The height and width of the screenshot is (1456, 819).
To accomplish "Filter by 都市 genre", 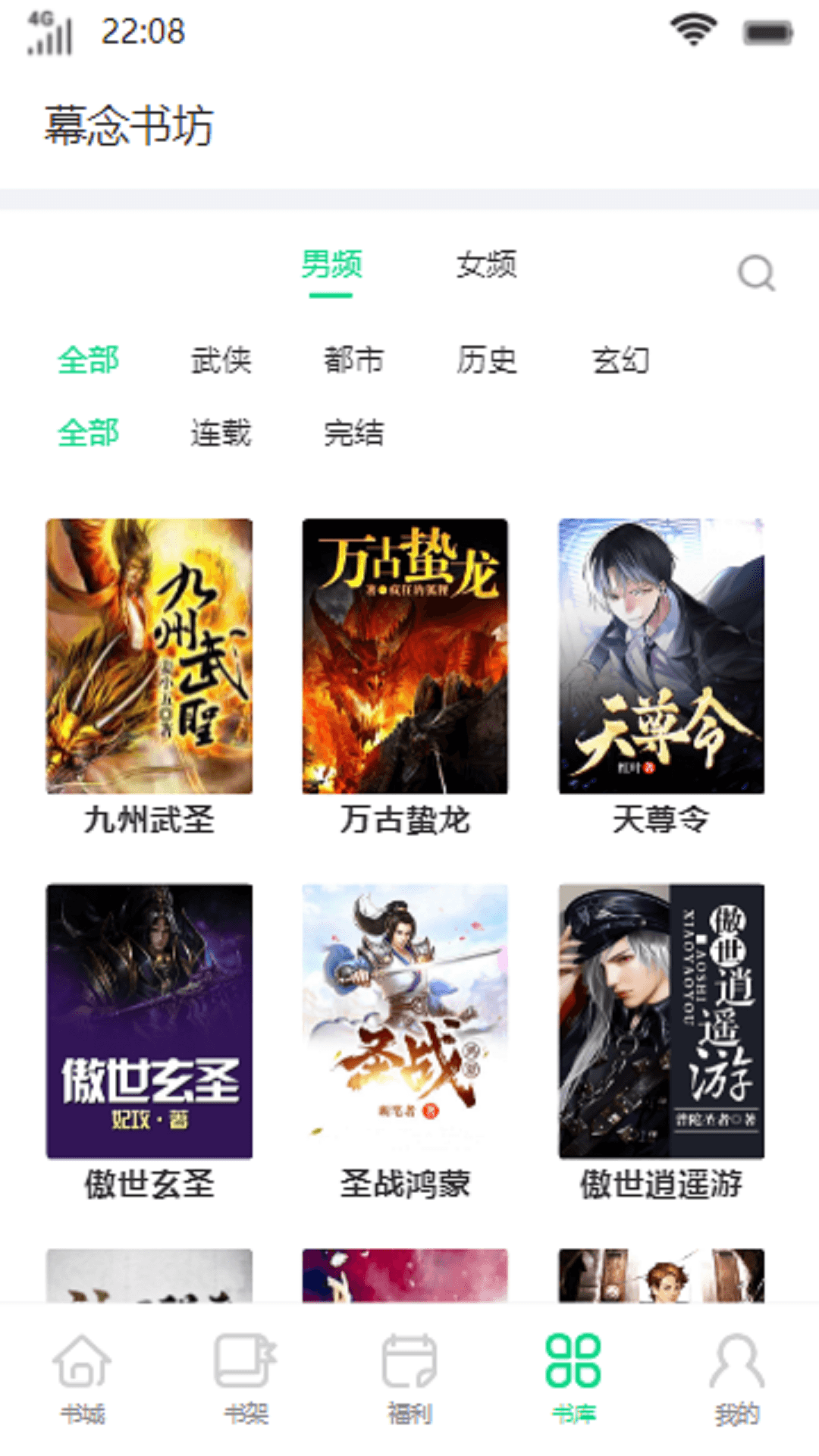I will click(x=353, y=359).
